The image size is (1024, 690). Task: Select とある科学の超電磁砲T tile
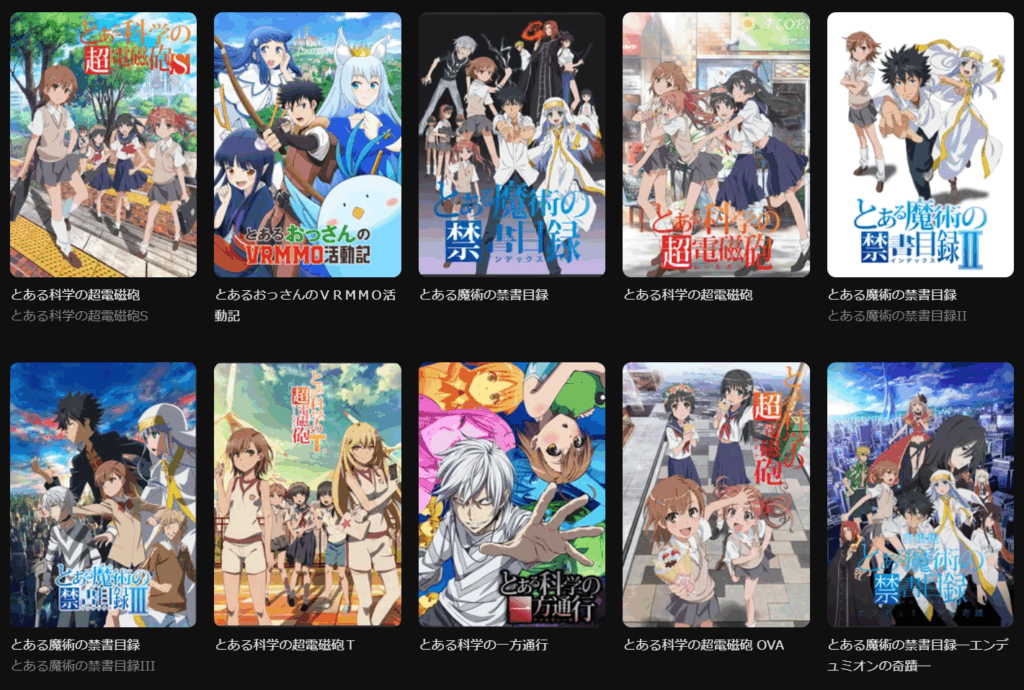tap(307, 494)
